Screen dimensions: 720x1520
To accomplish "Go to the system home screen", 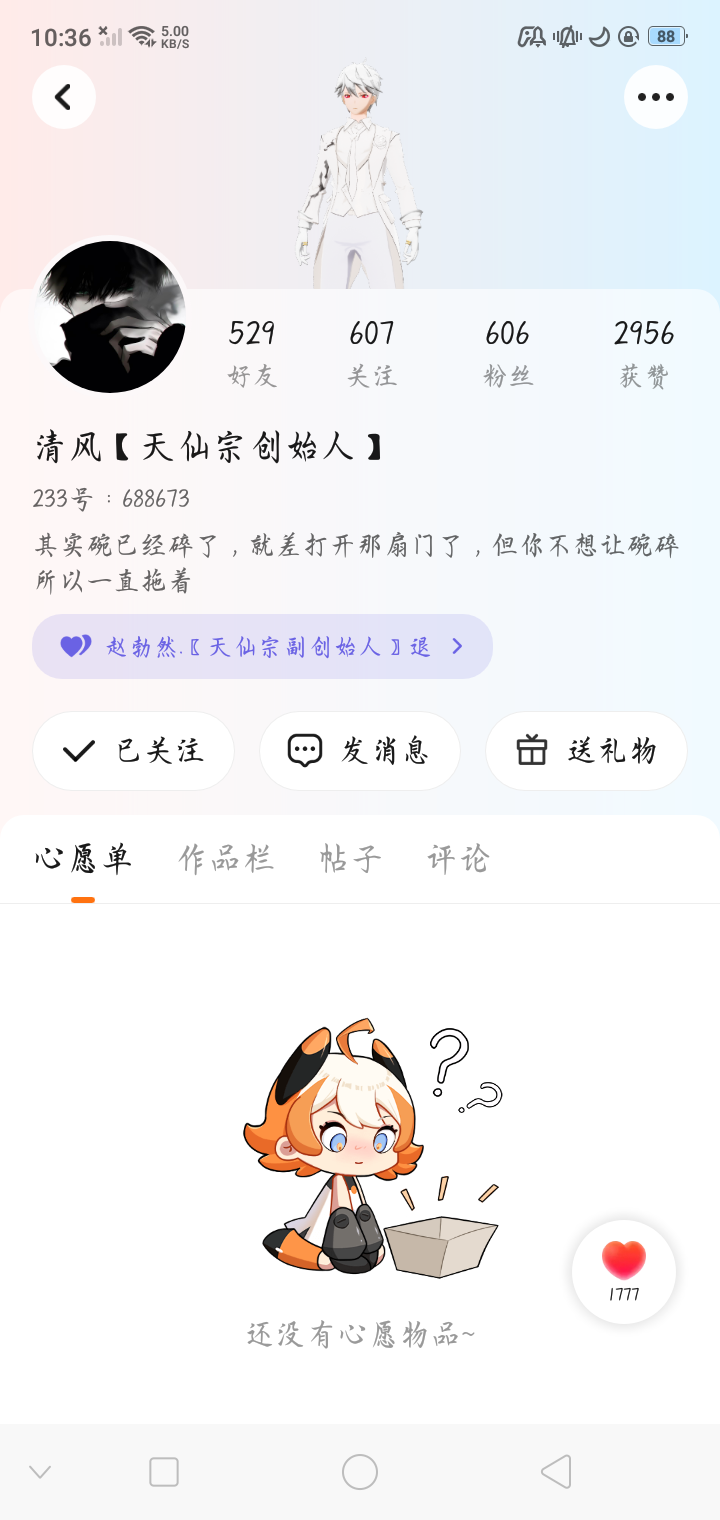I will [x=360, y=1472].
